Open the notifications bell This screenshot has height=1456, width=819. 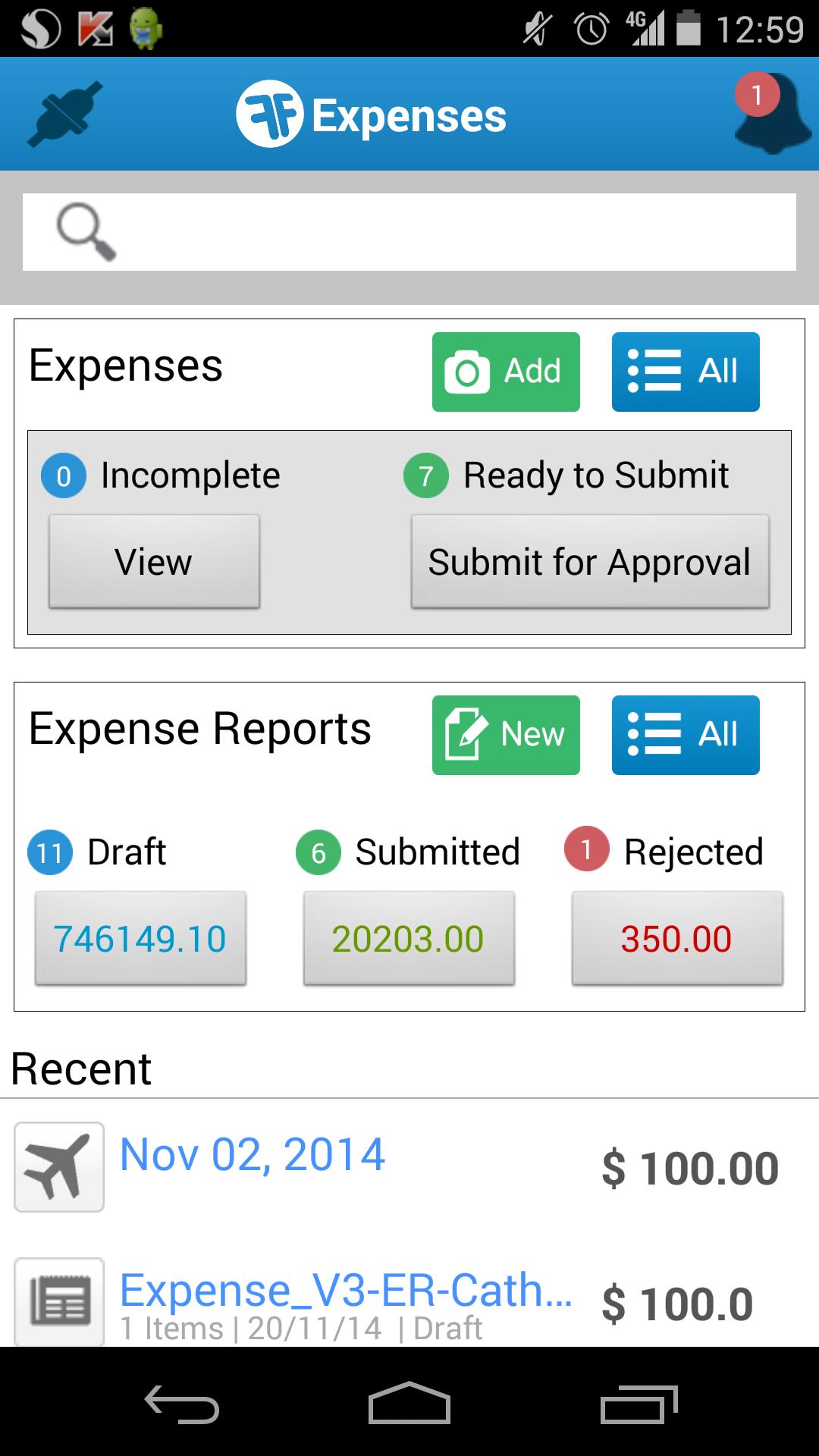coord(772,114)
